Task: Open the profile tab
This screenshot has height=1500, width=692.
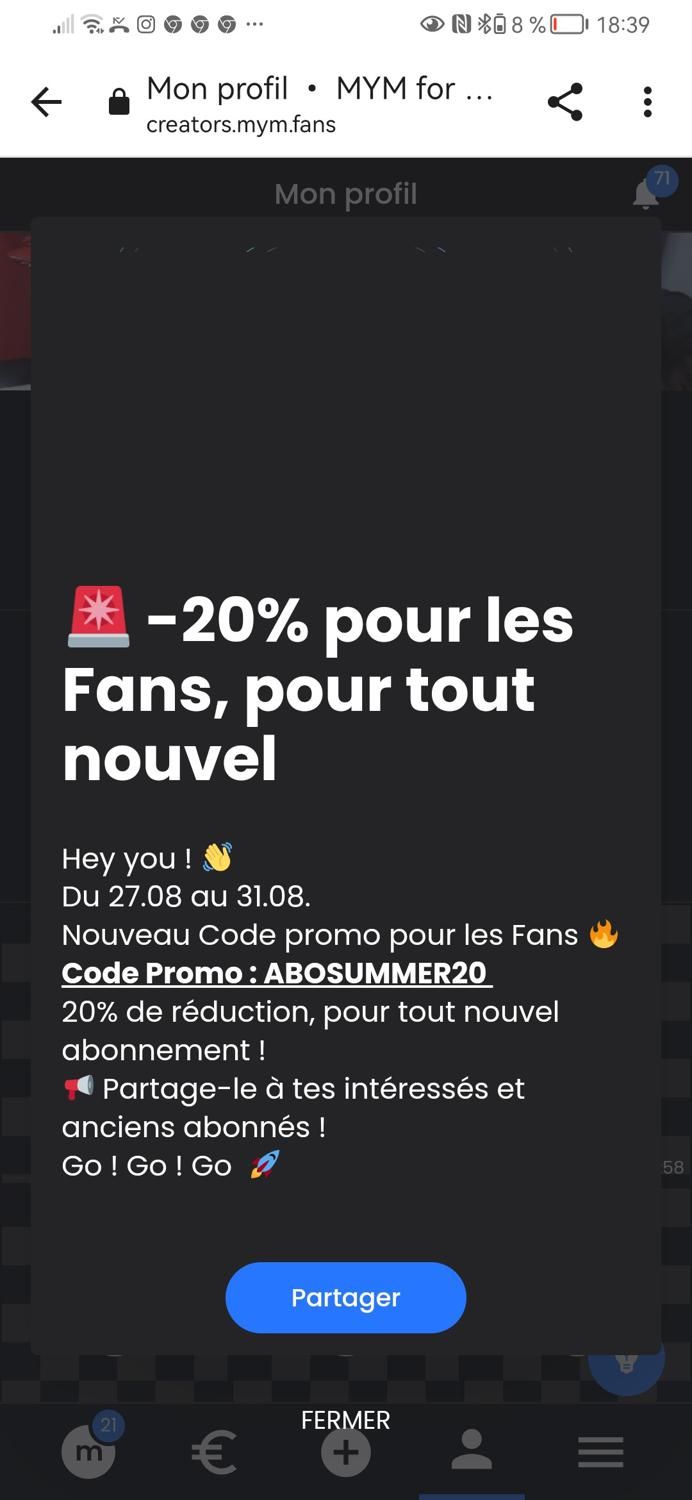Action: tap(471, 1450)
